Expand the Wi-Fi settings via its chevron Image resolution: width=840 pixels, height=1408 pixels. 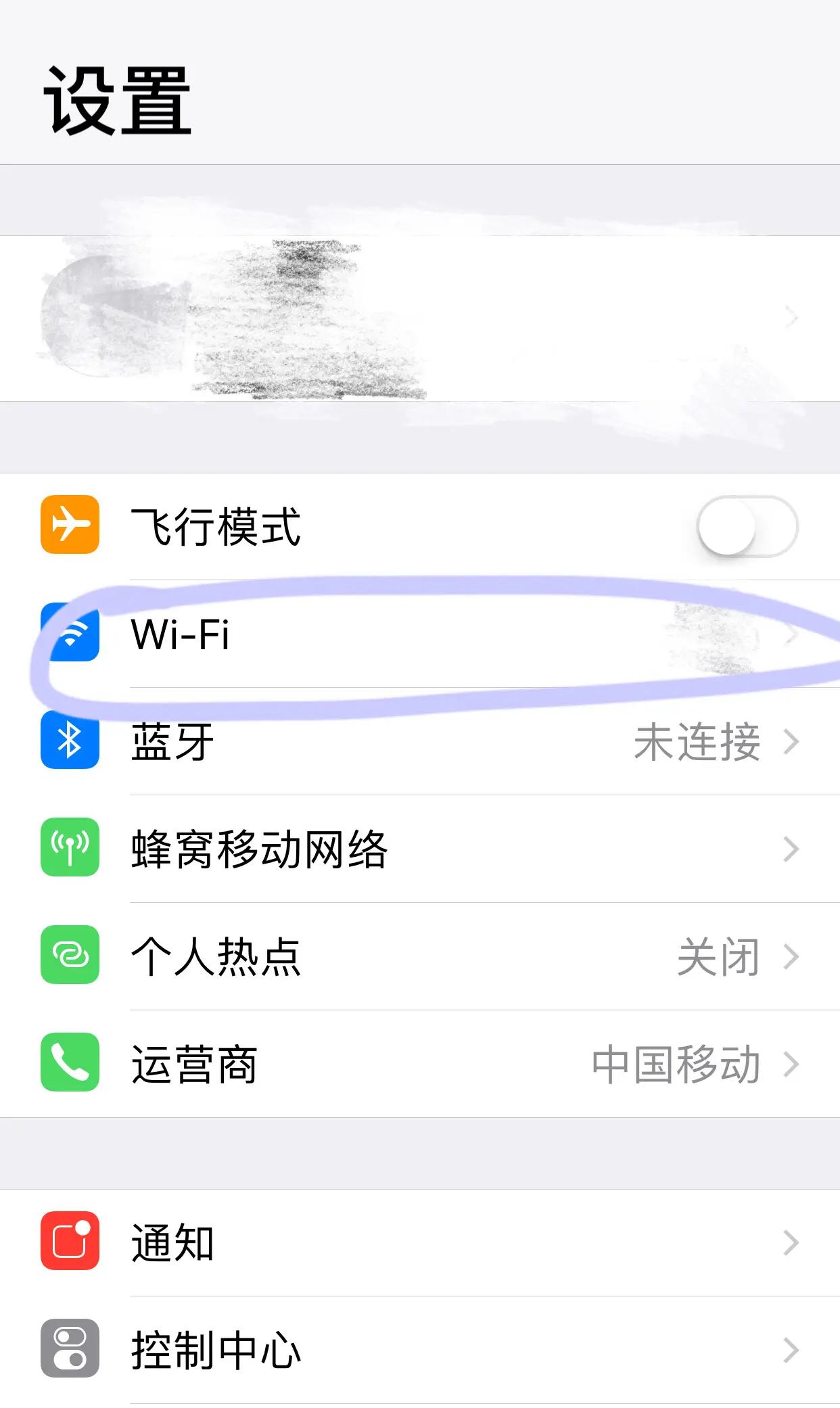[x=791, y=634]
